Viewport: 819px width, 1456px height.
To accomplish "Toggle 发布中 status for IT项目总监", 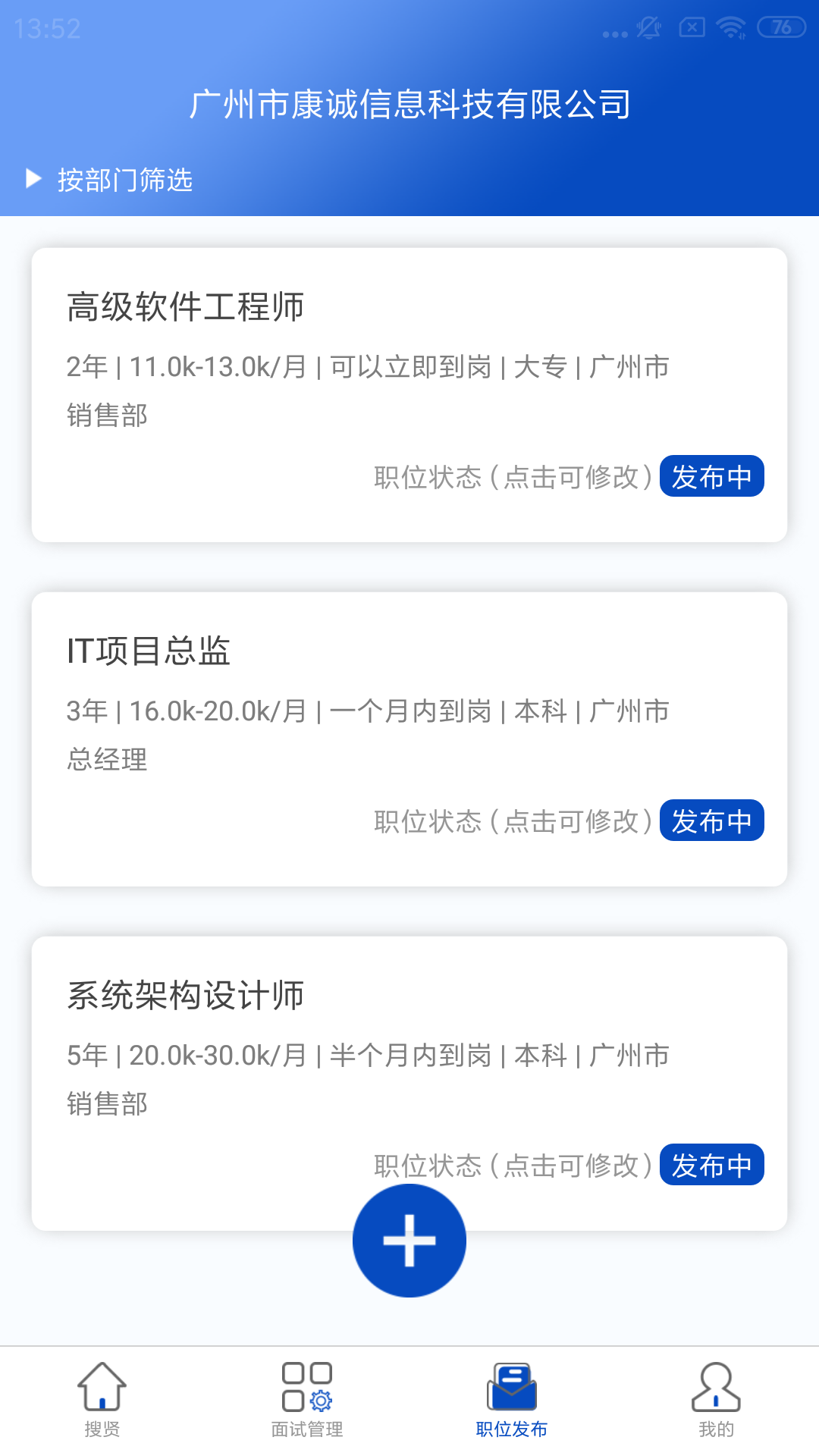I will 711,820.
